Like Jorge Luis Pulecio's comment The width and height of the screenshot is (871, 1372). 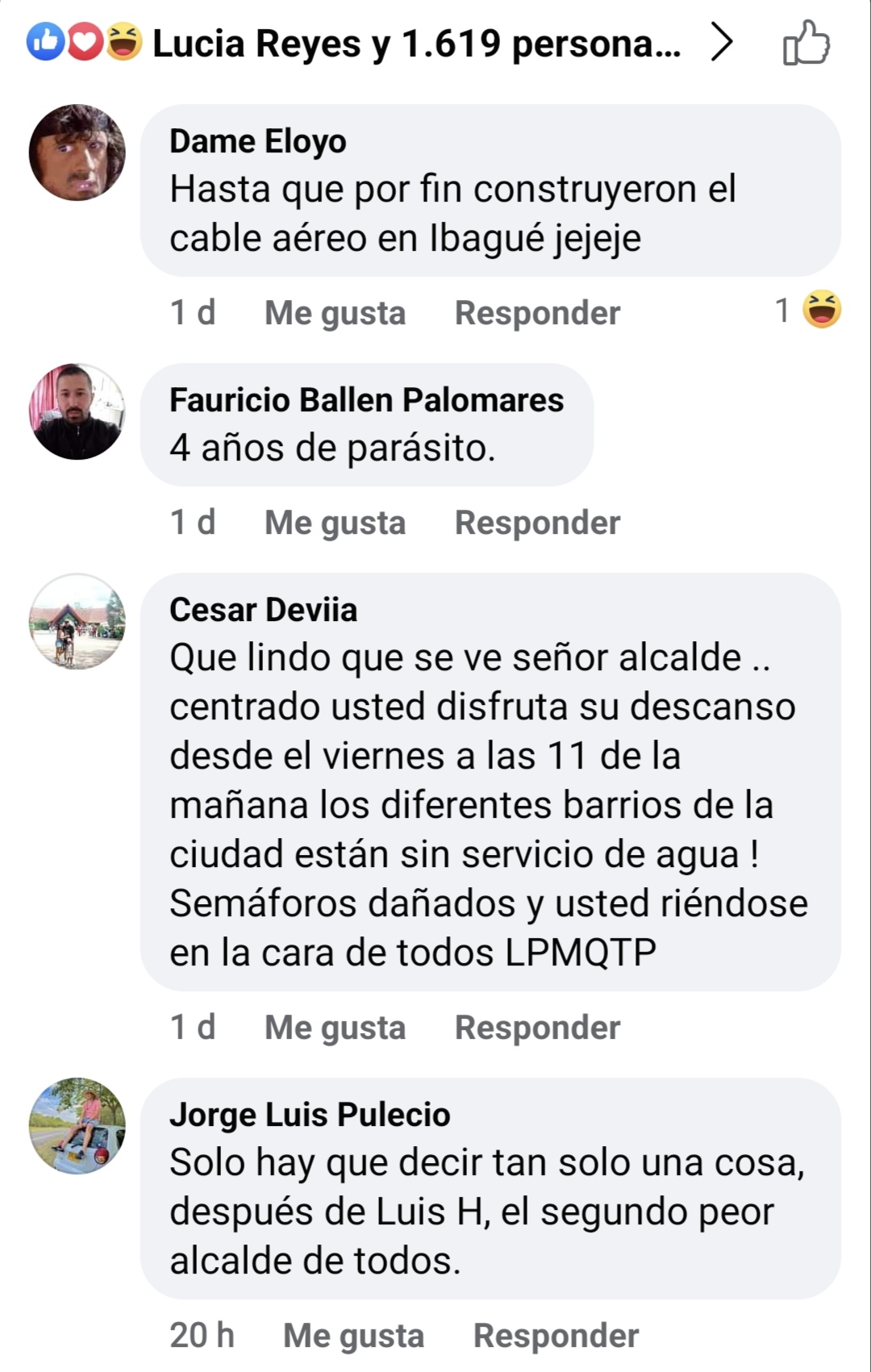pos(353,1336)
